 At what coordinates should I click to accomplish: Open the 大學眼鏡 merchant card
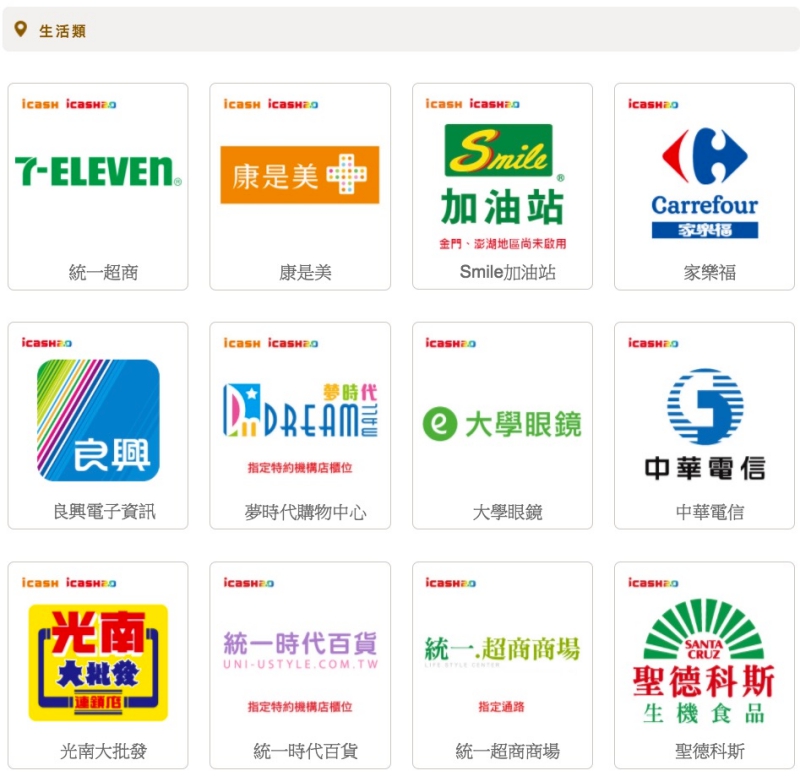[x=502, y=426]
